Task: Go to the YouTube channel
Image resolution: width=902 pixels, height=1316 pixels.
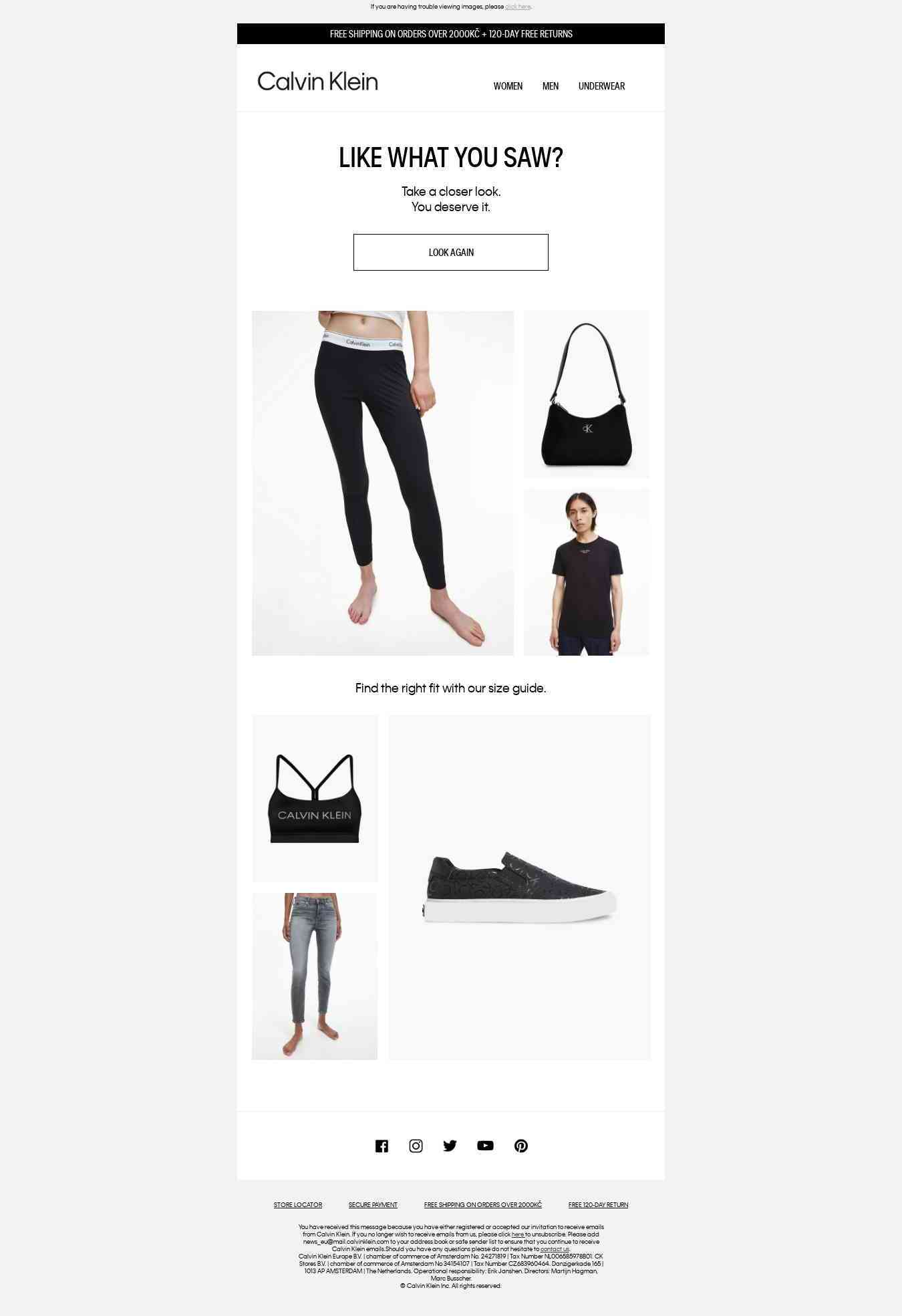Action: point(485,1146)
